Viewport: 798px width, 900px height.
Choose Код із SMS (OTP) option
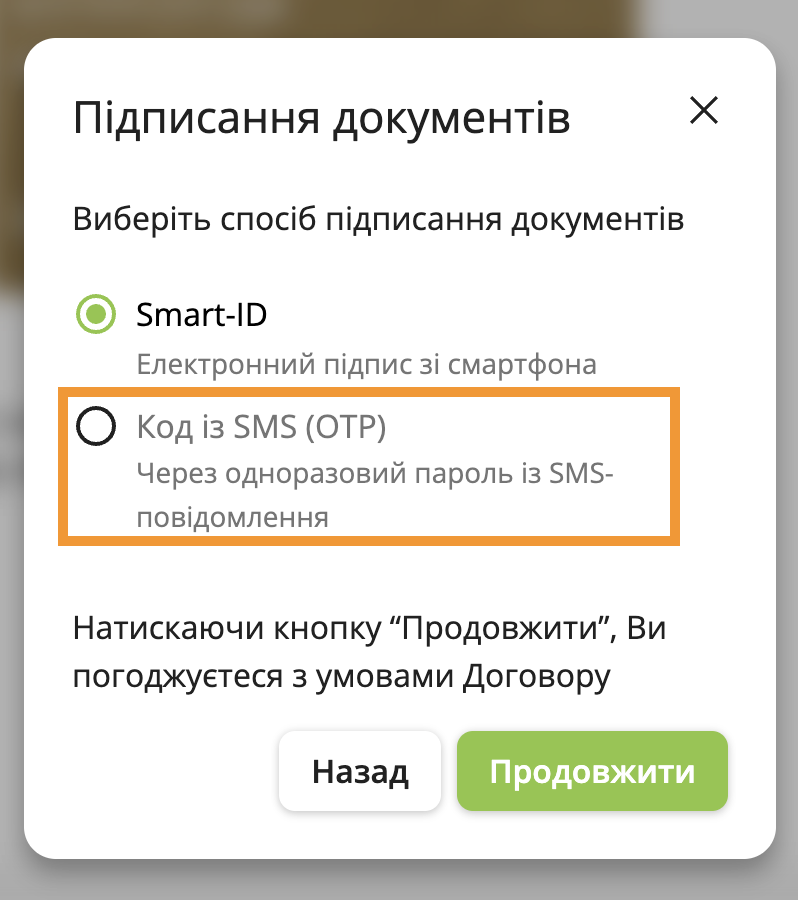click(96, 428)
